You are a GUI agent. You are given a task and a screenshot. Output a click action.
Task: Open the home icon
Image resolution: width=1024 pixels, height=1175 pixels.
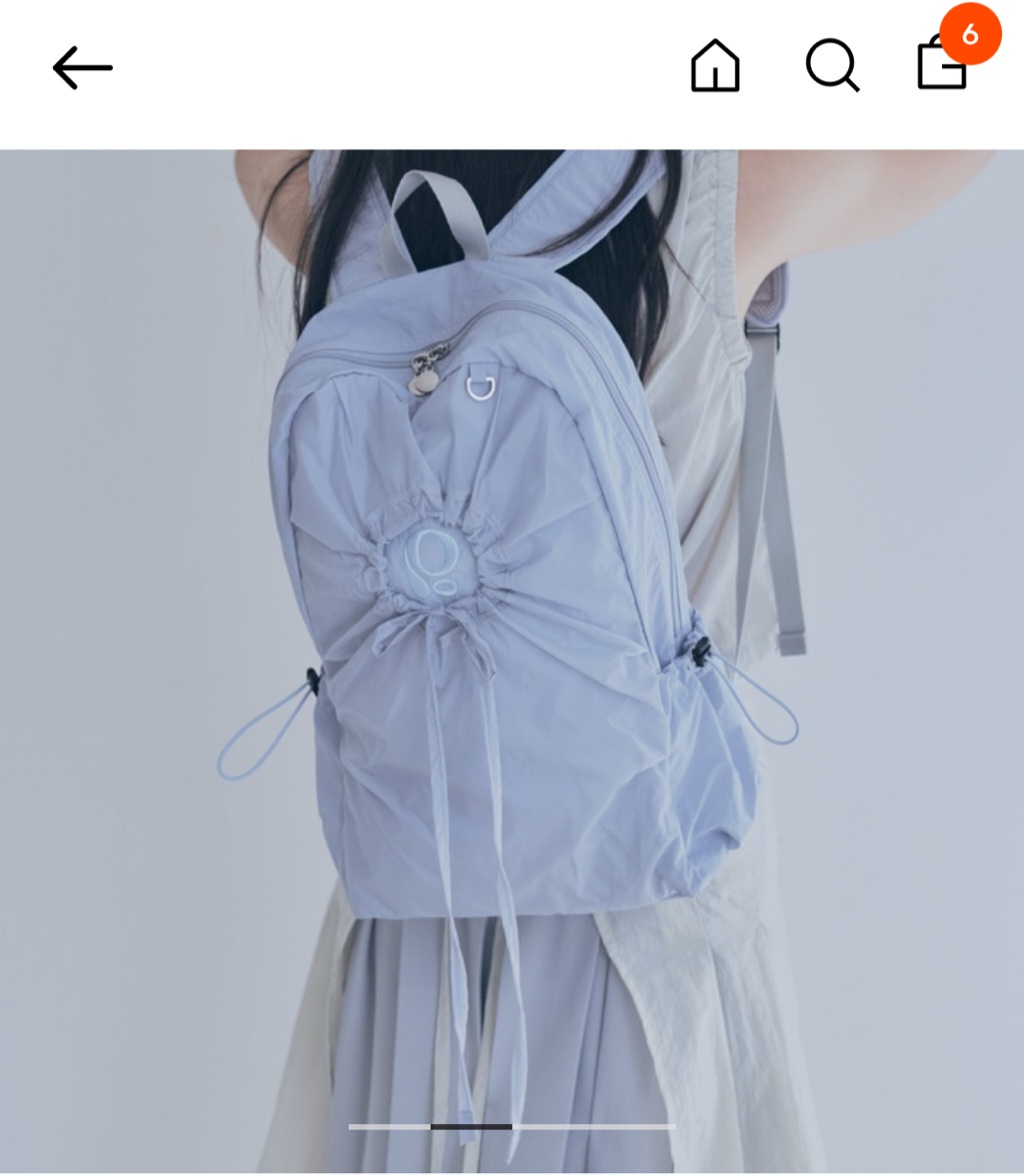click(x=715, y=67)
